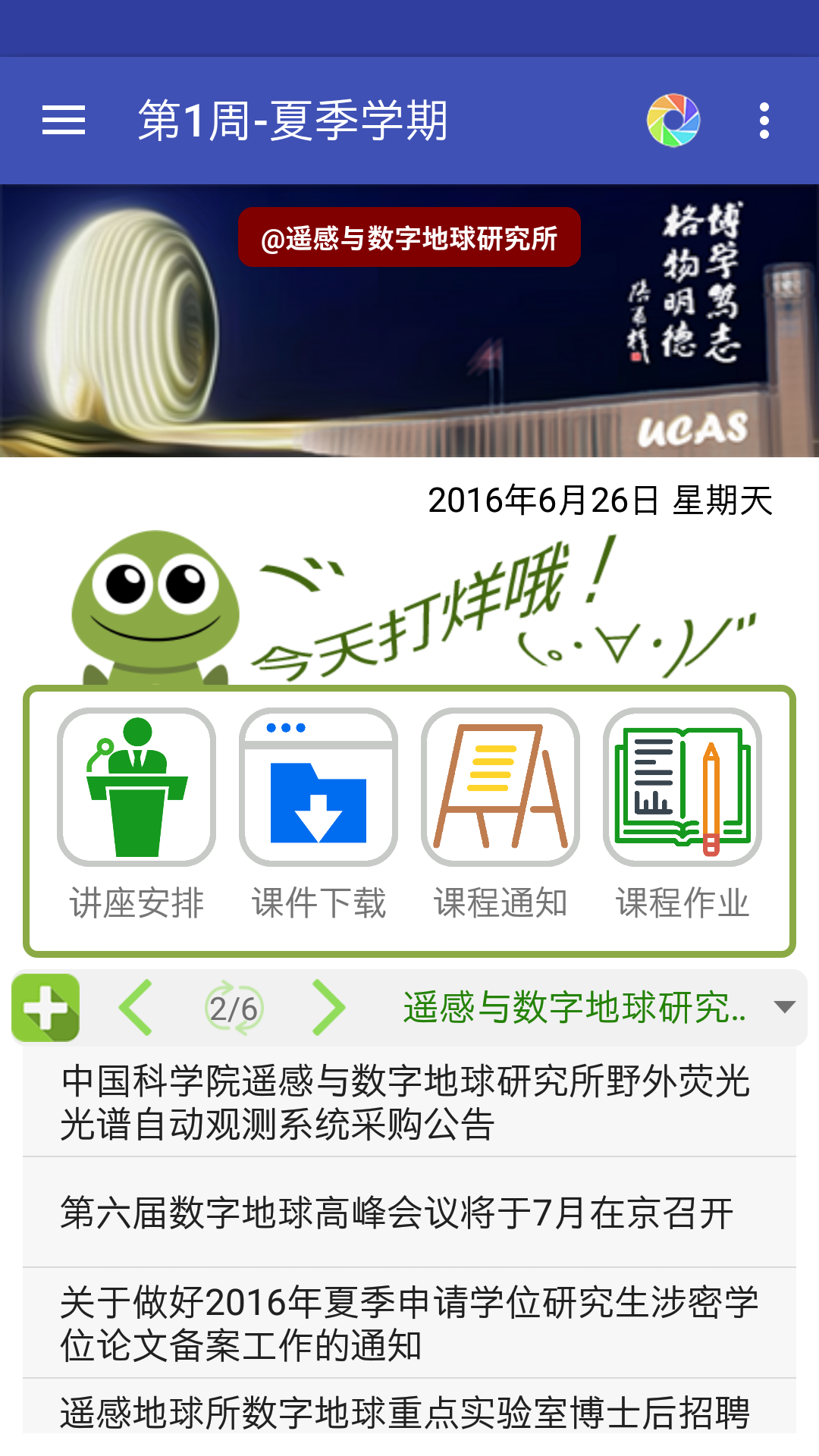819x1456 pixels.
Task: Open the 涉密学位论文备案工作 notice
Action: click(409, 1323)
